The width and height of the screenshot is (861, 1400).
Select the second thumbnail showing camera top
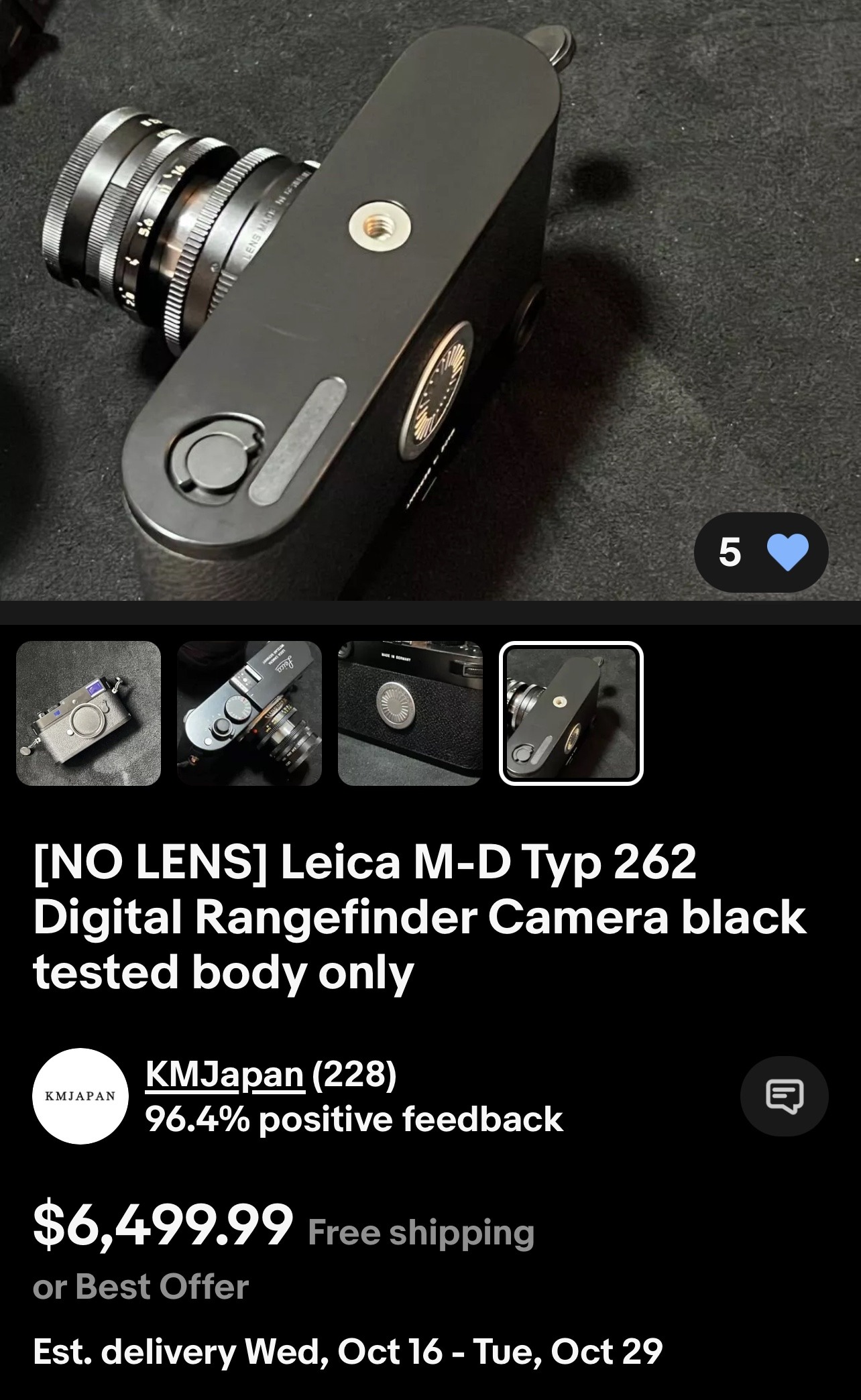[x=249, y=713]
